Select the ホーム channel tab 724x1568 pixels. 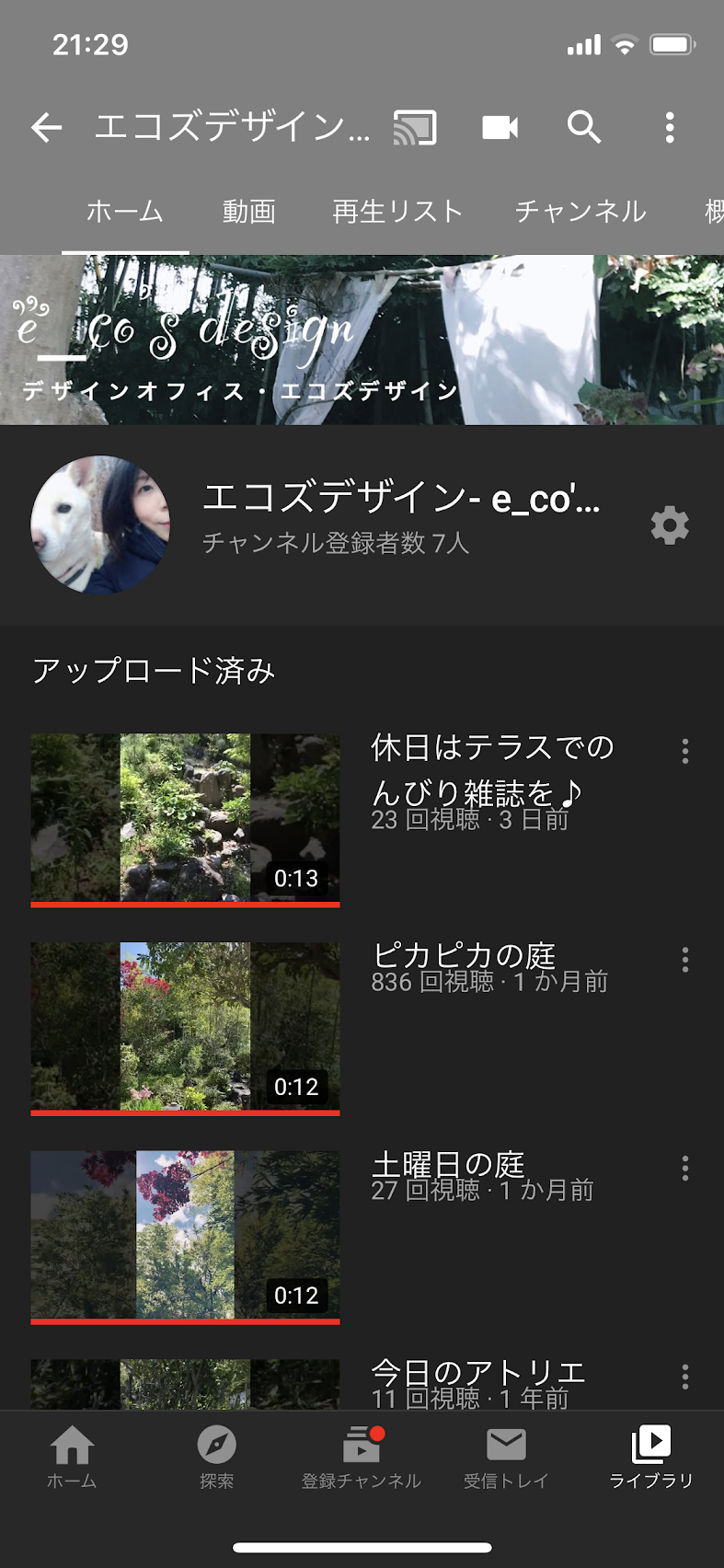(x=125, y=212)
